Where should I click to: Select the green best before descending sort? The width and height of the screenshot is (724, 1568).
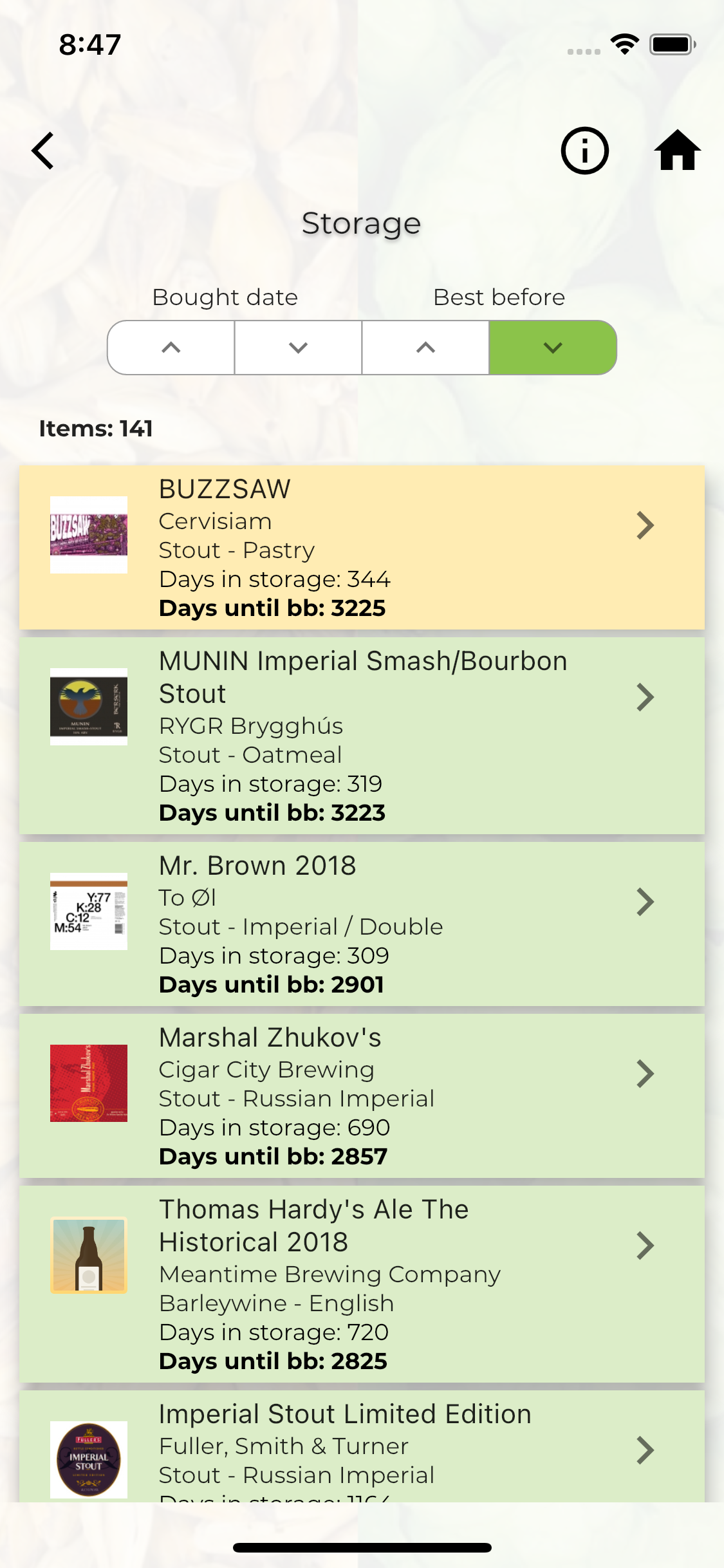click(x=553, y=348)
